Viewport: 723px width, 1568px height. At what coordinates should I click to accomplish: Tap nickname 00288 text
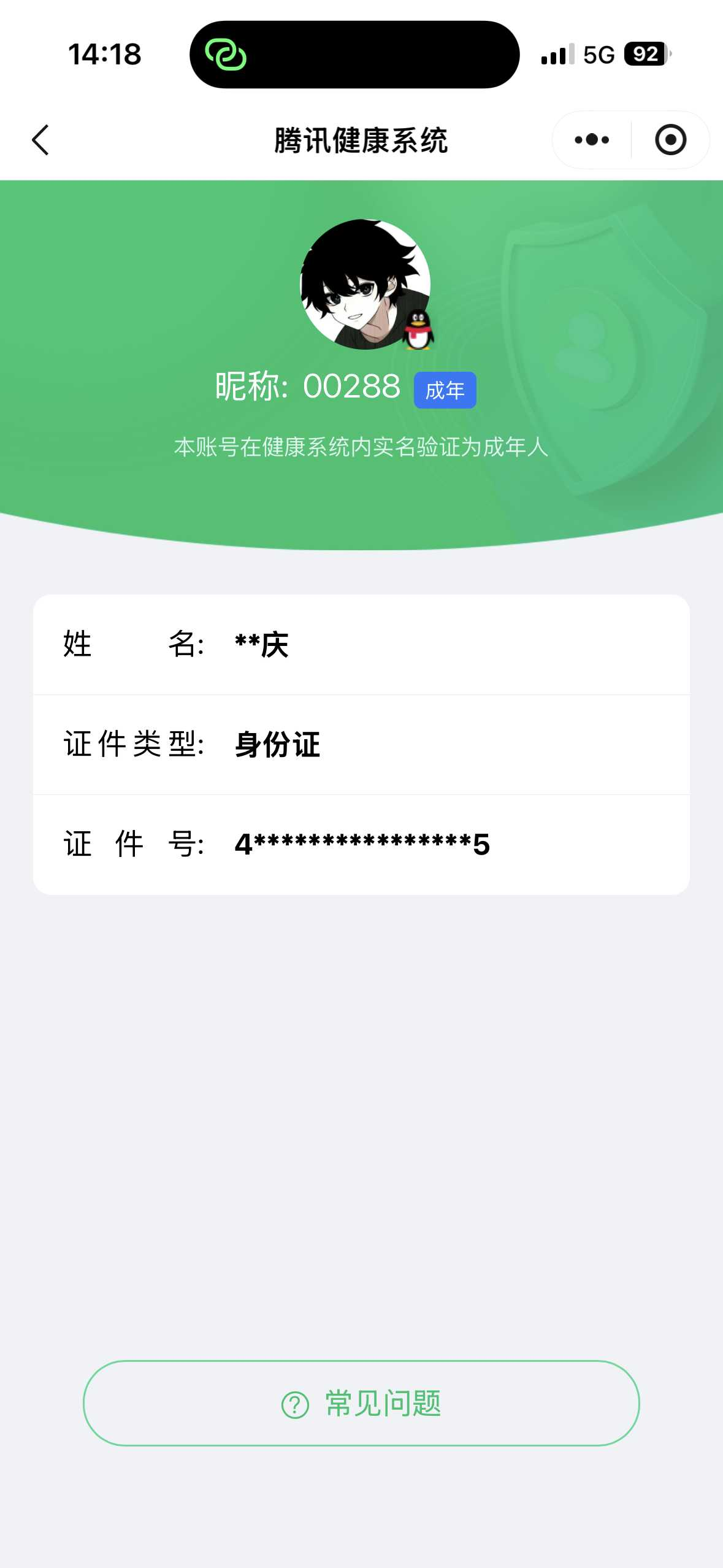[x=353, y=386]
